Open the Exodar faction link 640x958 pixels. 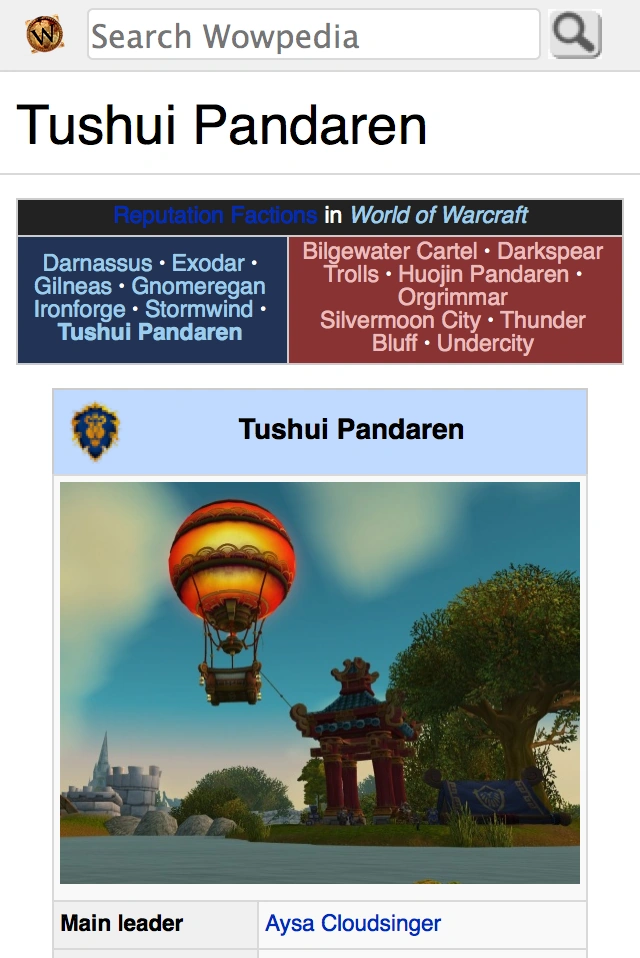point(208,264)
